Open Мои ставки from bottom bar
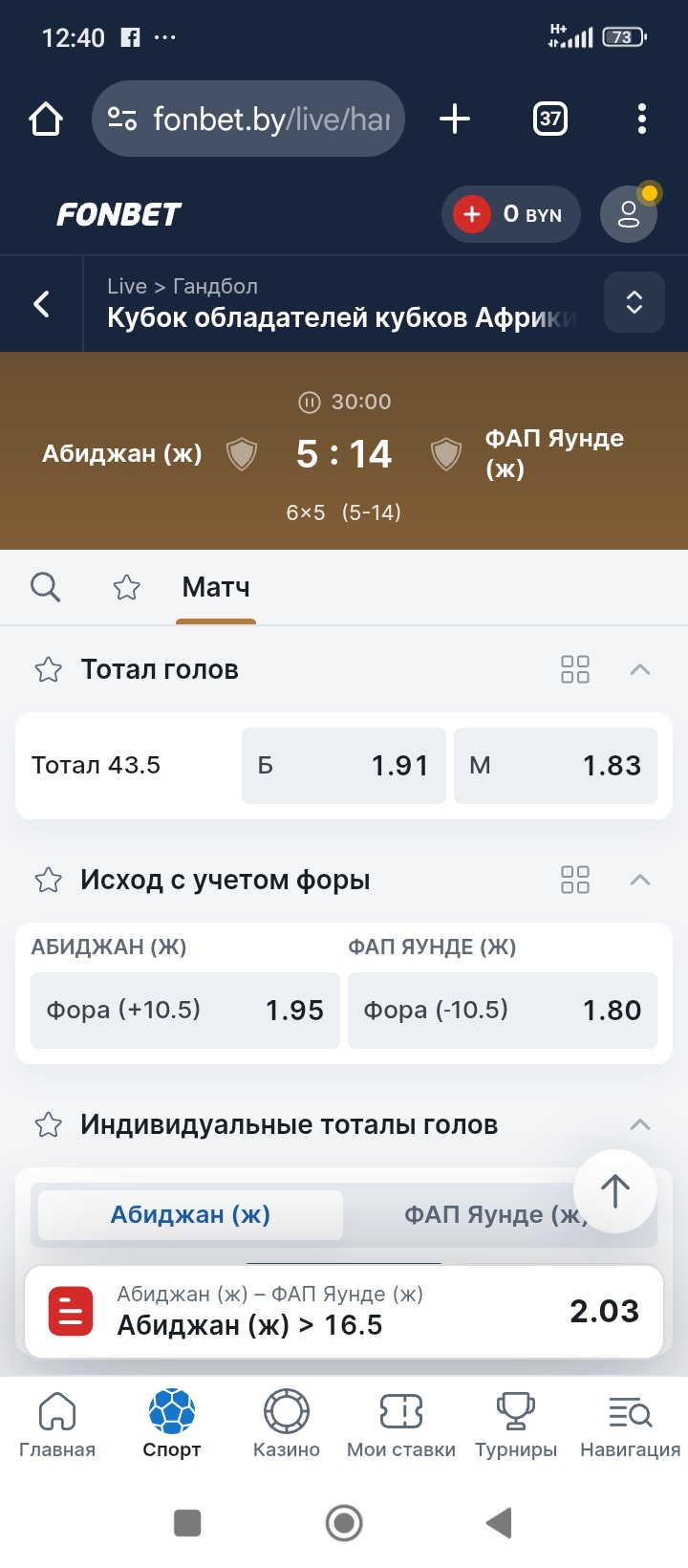This screenshot has width=688, height=1568. tap(400, 1422)
